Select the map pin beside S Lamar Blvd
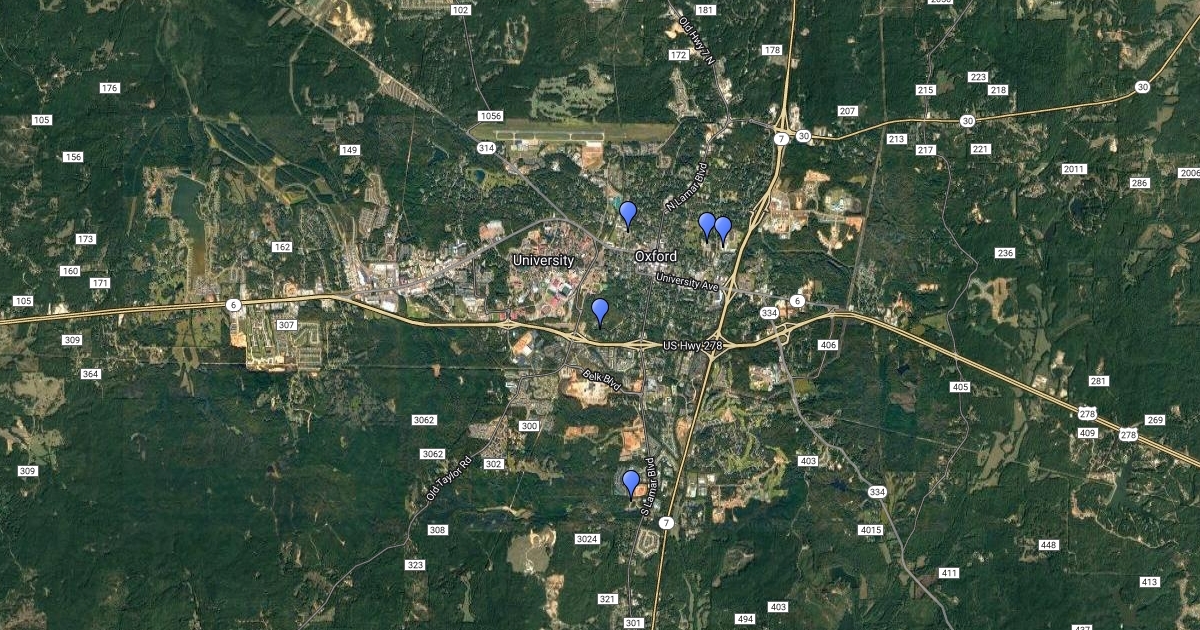Viewport: 1200px width, 630px height. (631, 482)
